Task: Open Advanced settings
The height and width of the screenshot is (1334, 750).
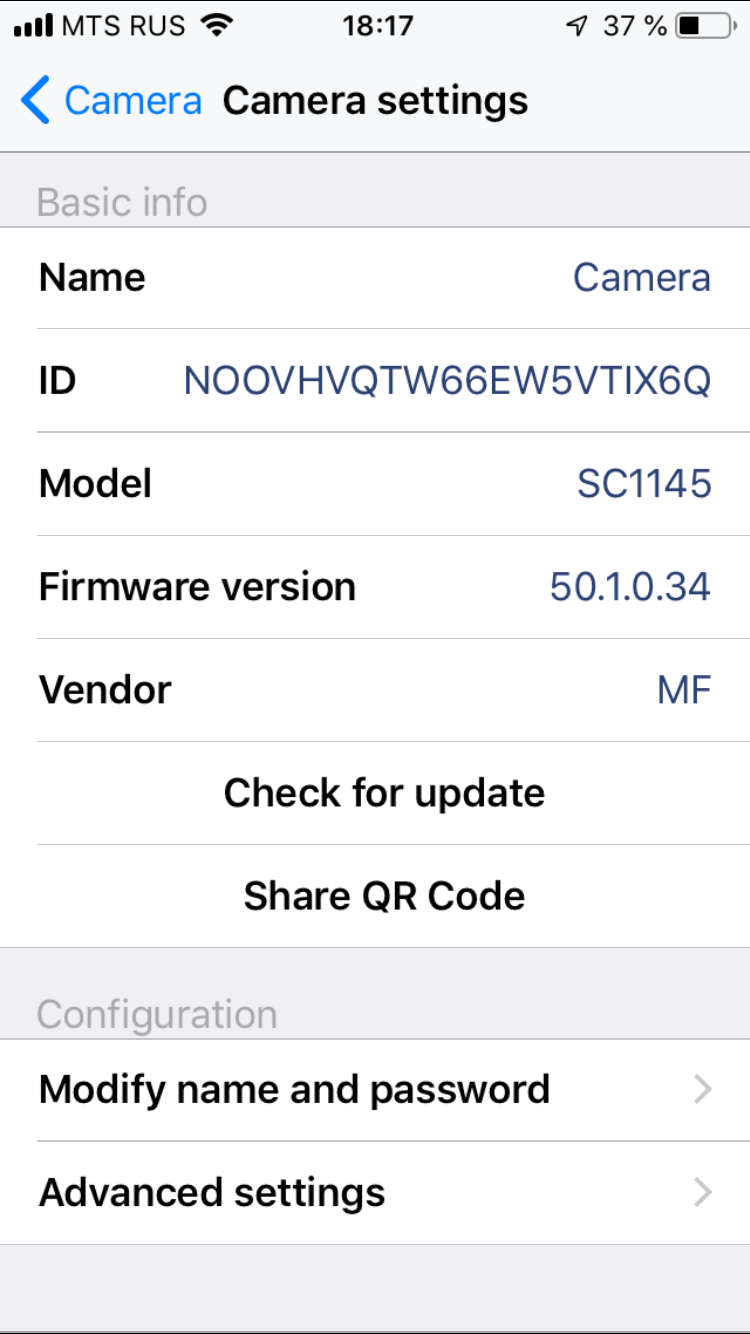Action: [374, 1192]
